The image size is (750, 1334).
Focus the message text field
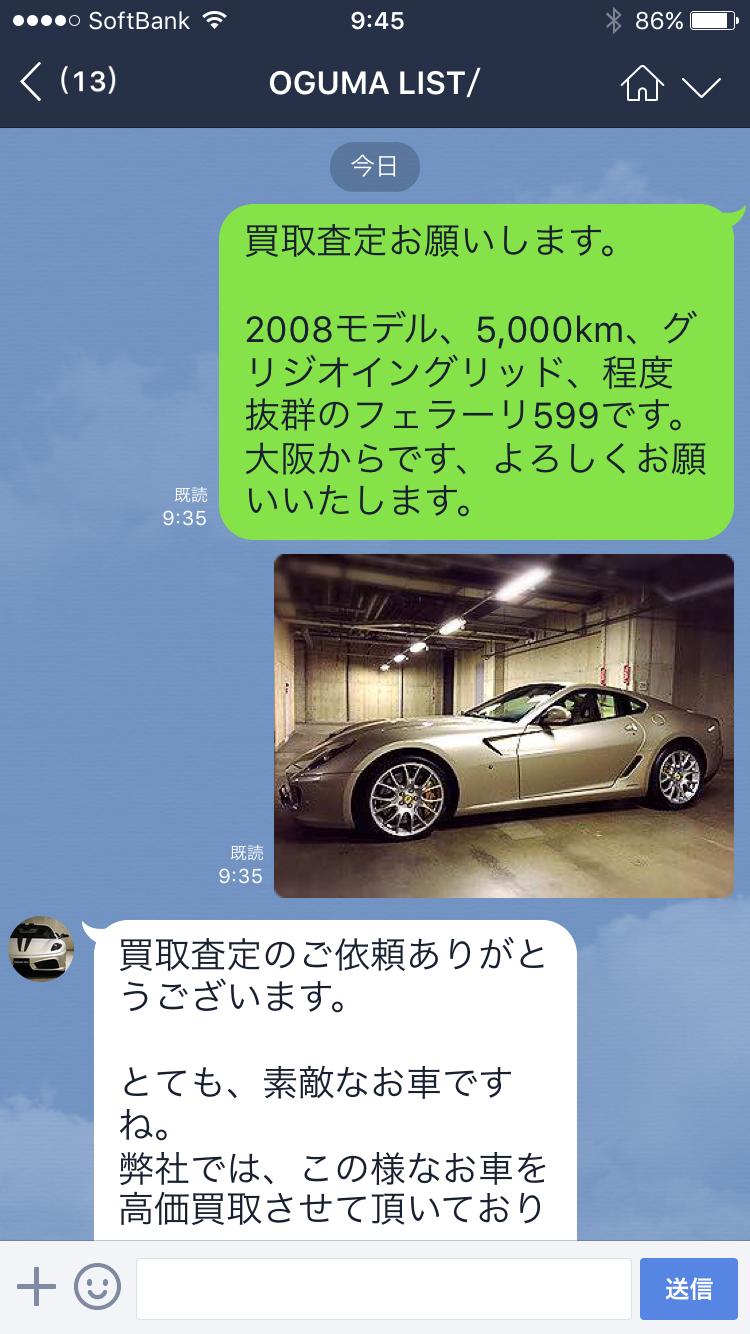[384, 1288]
